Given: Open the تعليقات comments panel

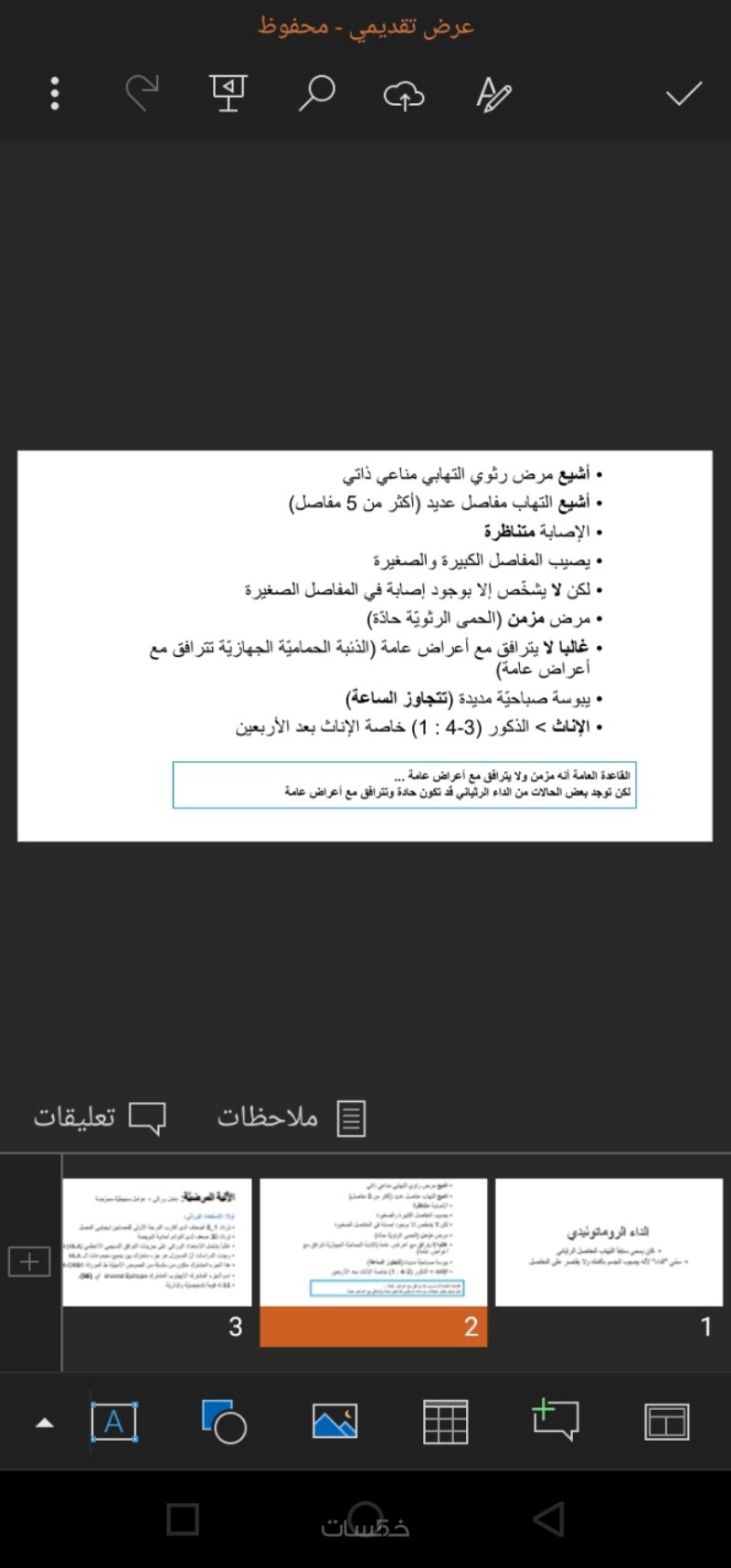Looking at the screenshot, I should (99, 1117).
